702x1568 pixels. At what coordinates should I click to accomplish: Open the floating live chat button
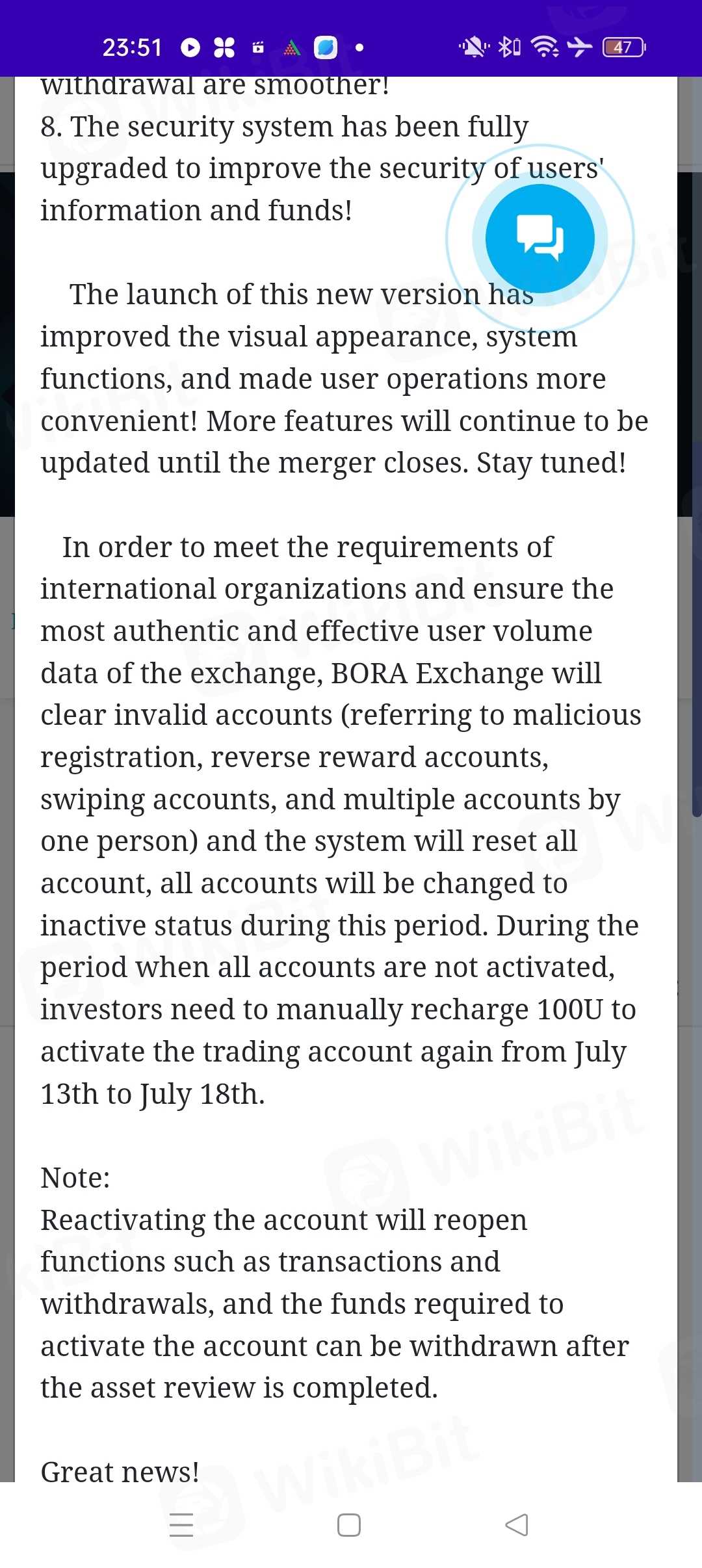539,238
